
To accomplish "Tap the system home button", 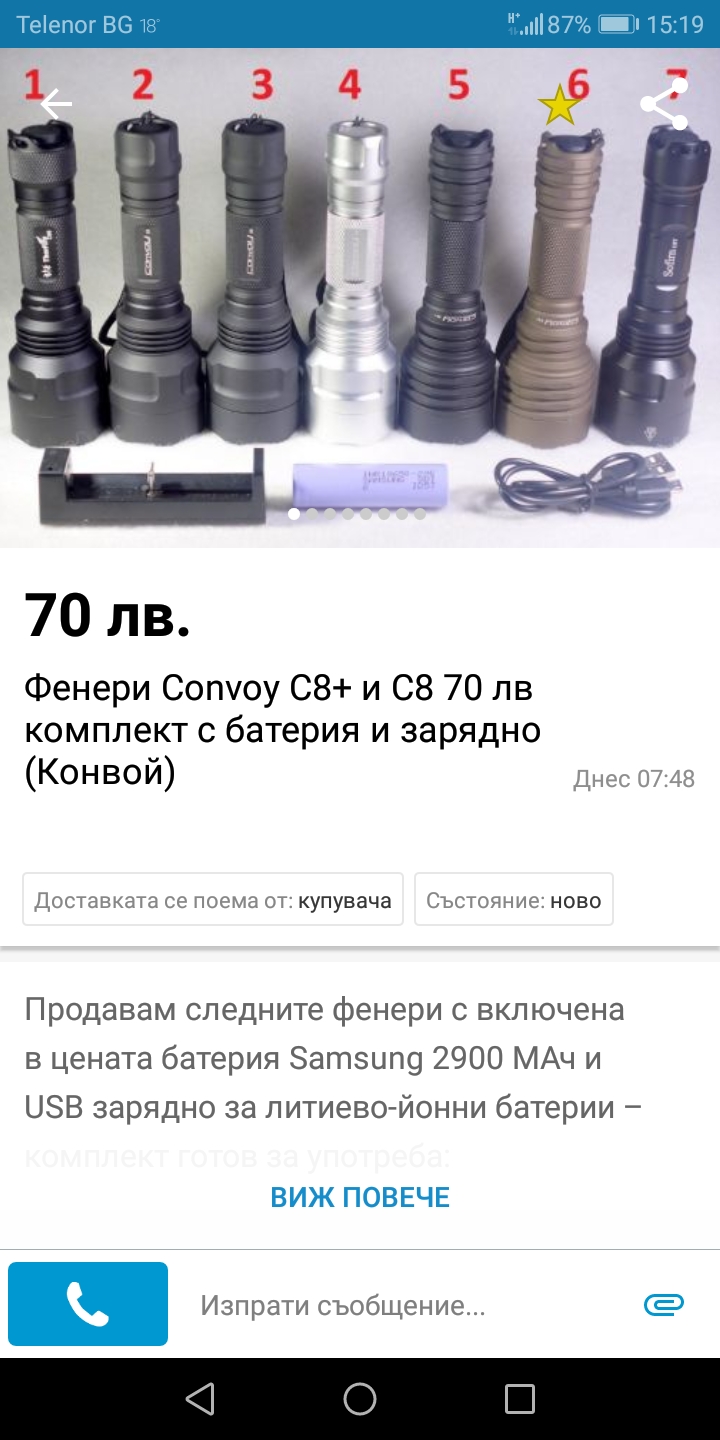I will [x=360, y=1399].
